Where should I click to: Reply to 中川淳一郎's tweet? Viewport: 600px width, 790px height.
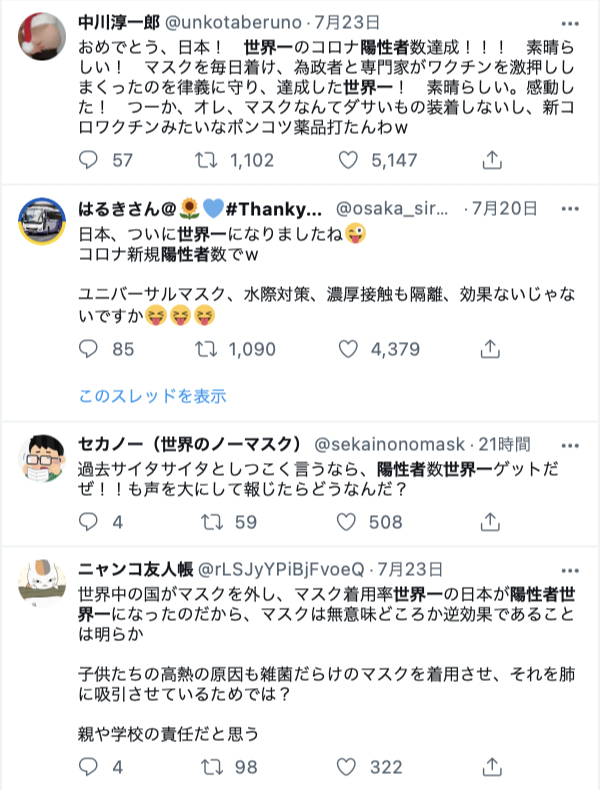coord(90,159)
